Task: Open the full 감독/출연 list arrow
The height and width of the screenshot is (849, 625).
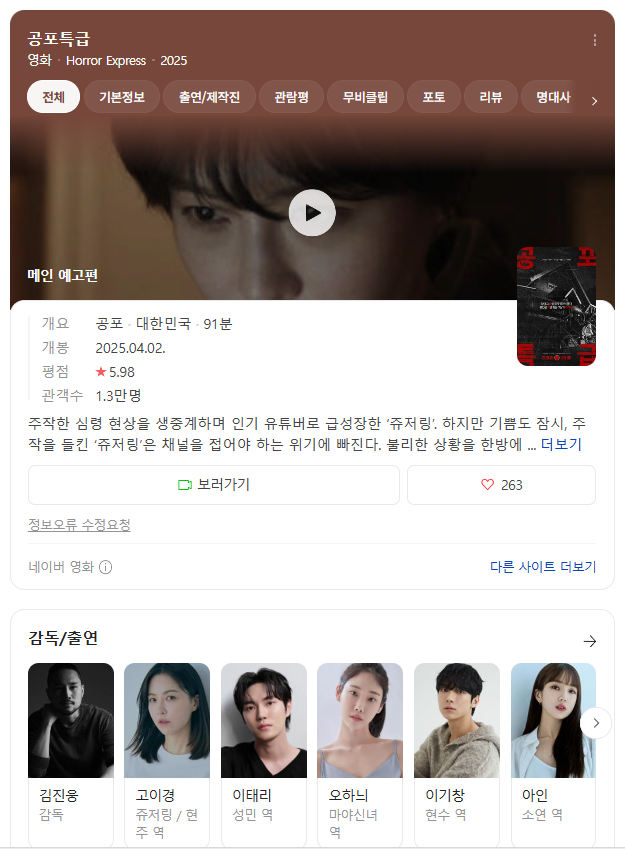Action: pyautogui.click(x=589, y=641)
